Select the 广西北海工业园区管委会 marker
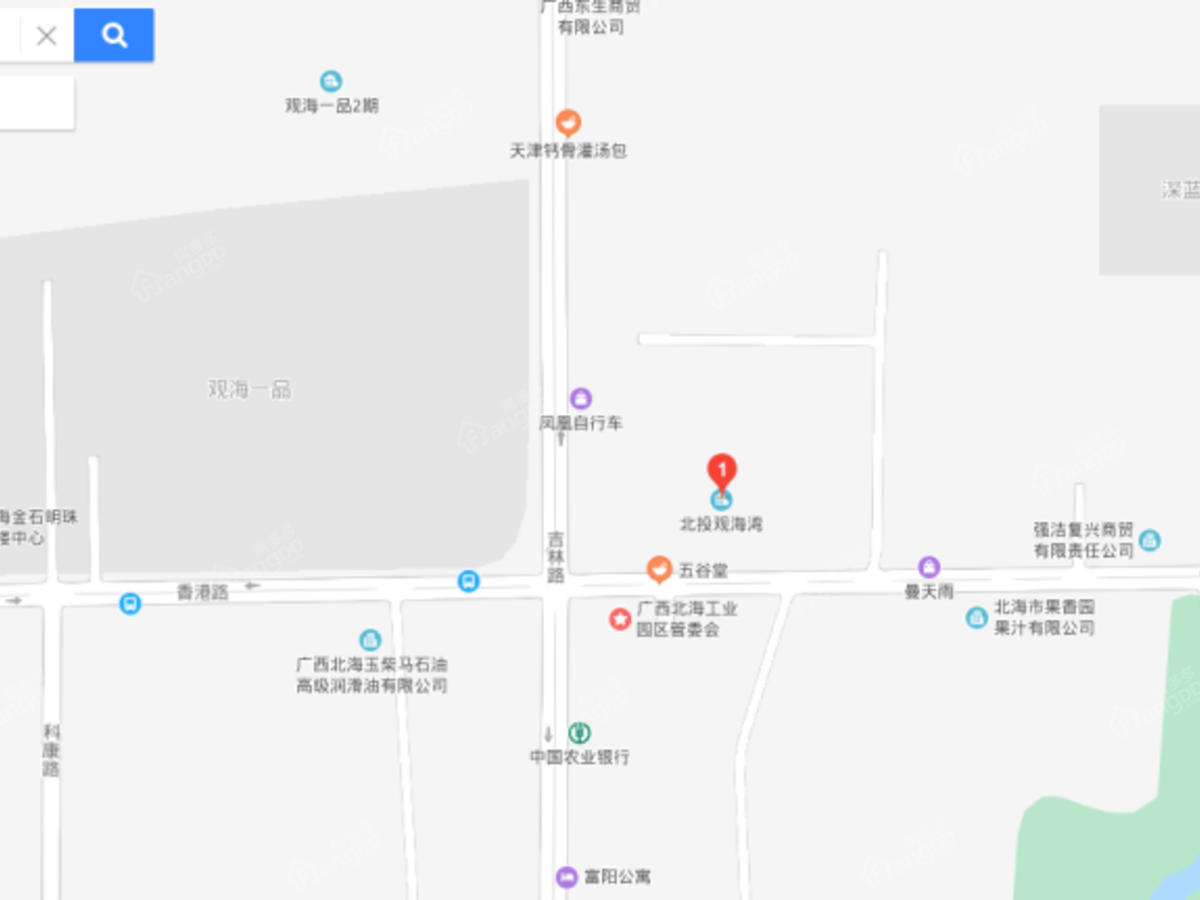Image resolution: width=1200 pixels, height=900 pixels. tap(620, 619)
